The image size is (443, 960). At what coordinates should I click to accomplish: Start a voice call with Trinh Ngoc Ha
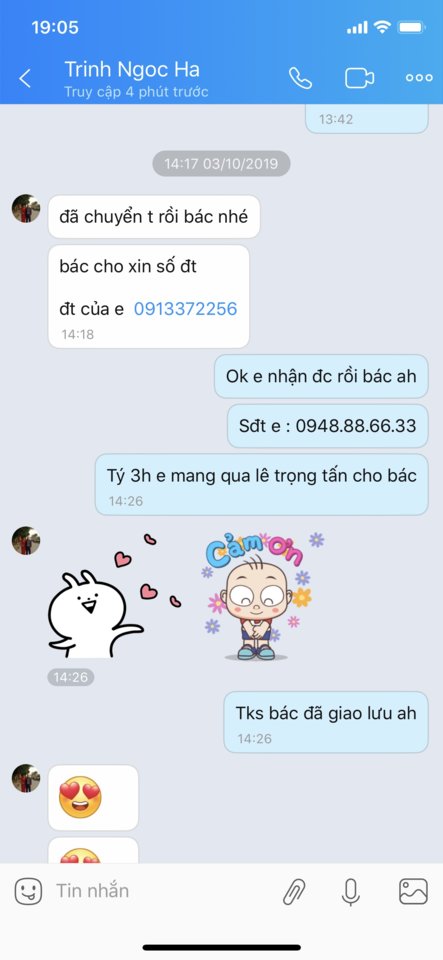[300, 78]
